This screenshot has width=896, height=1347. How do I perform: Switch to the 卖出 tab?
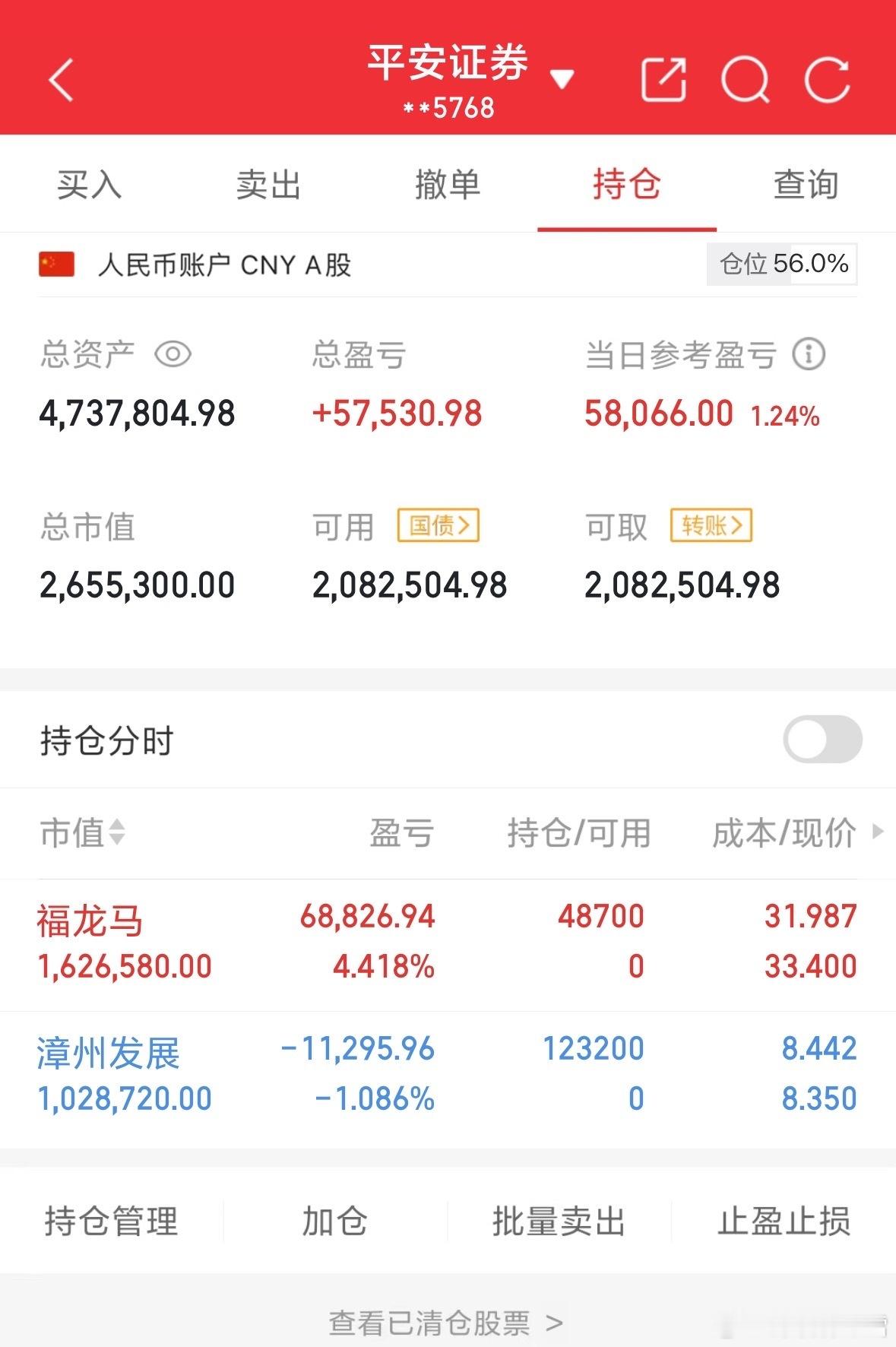point(268,184)
